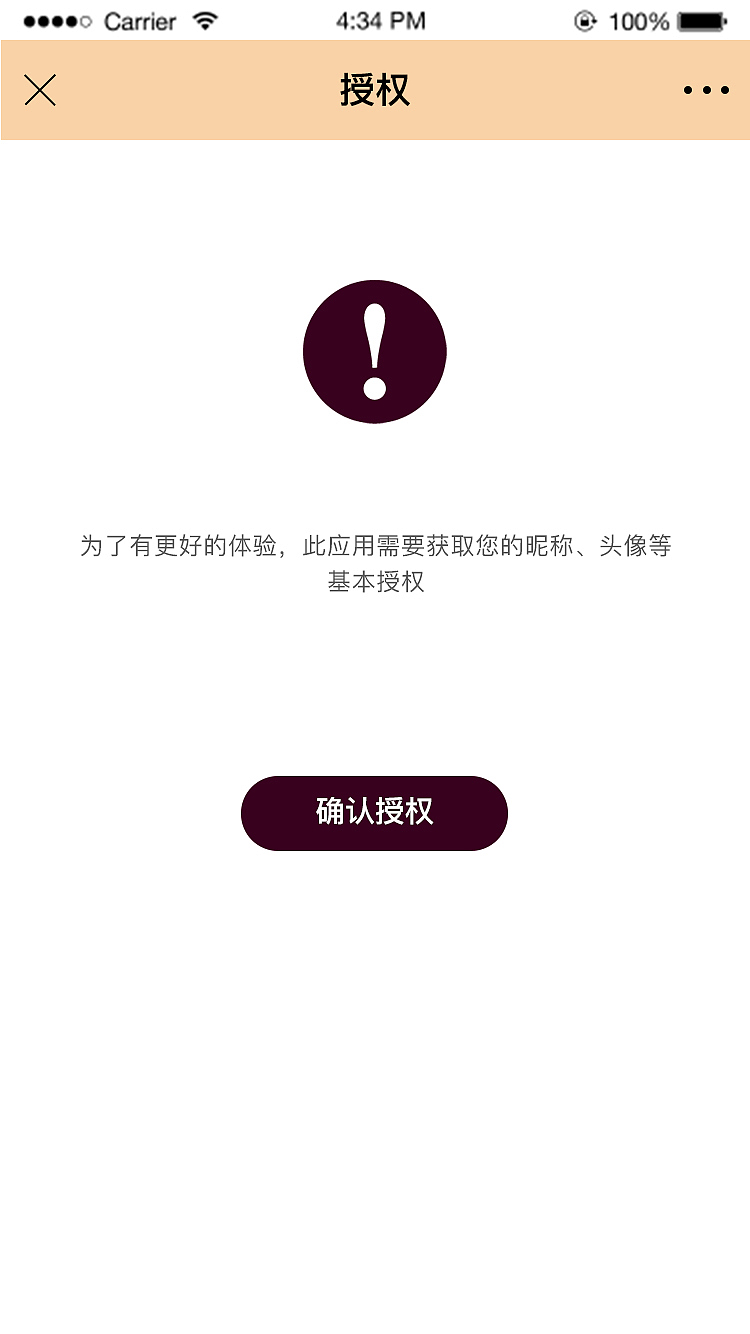Image resolution: width=750 pixels, height=1334 pixels.
Task: Tap the Carrier label in status bar
Action: click(x=140, y=20)
